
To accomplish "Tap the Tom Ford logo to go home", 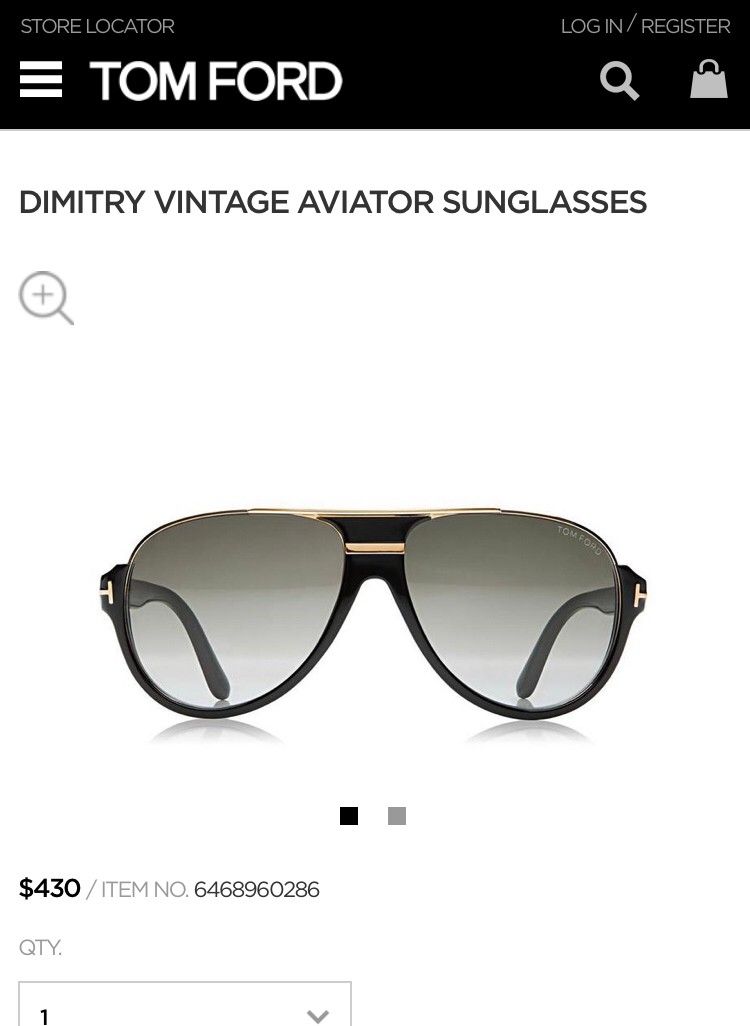I will pos(216,81).
